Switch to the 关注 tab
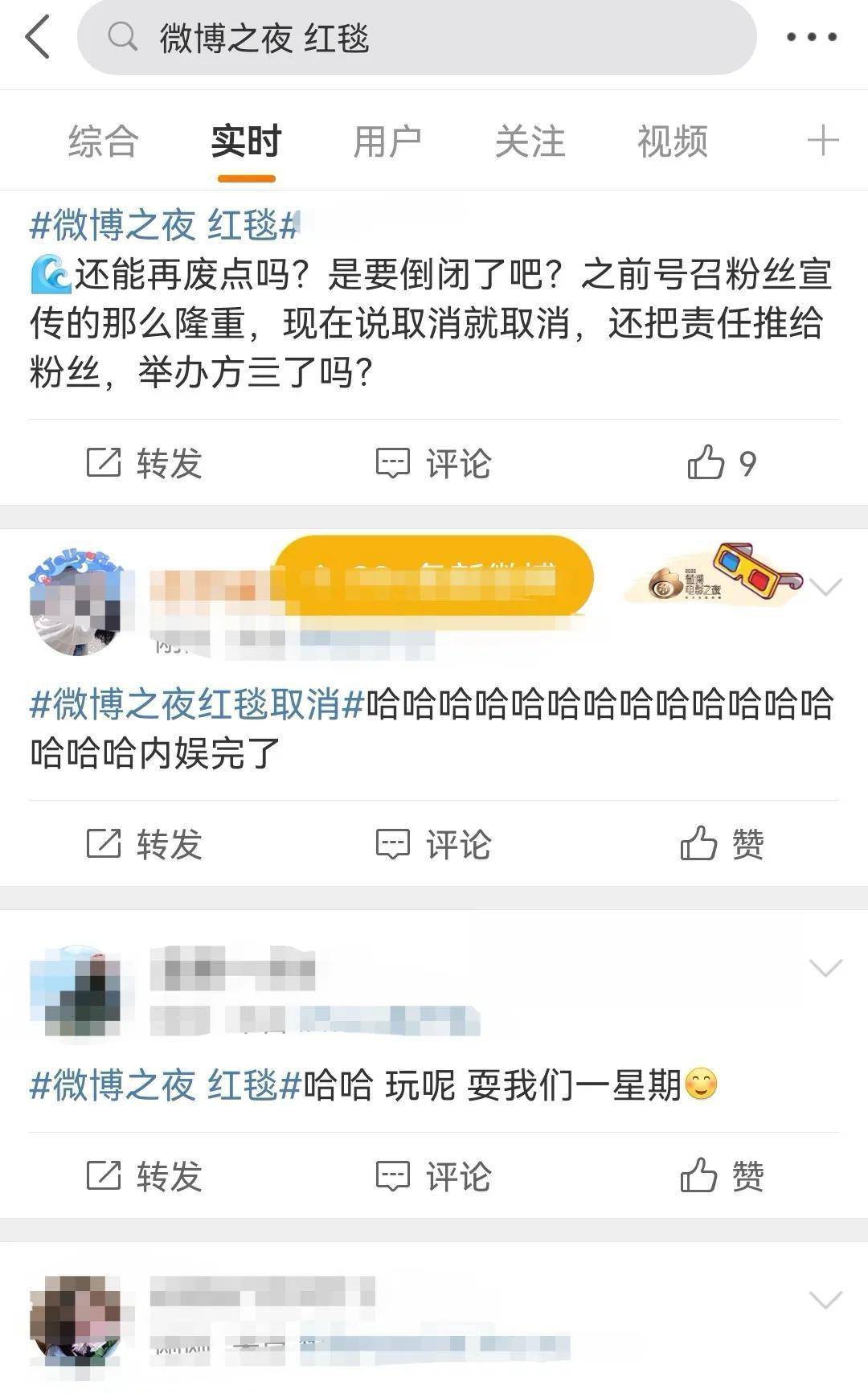 click(x=530, y=142)
